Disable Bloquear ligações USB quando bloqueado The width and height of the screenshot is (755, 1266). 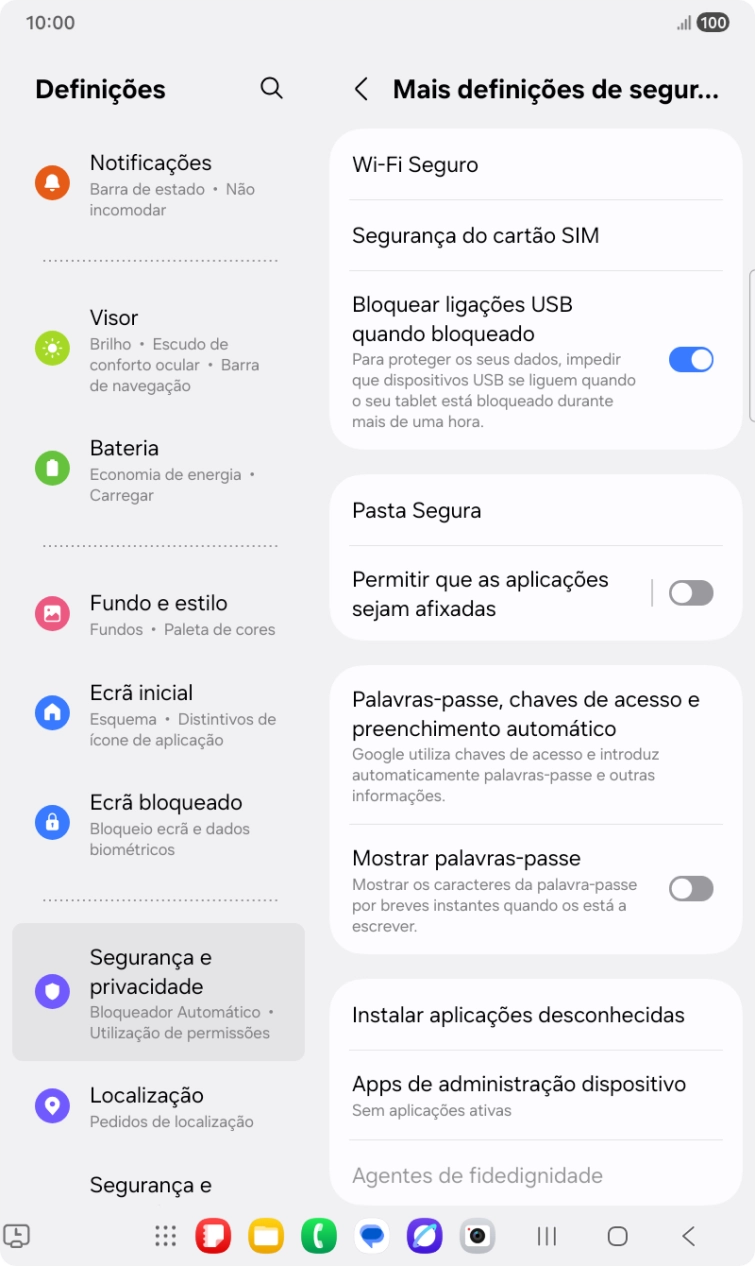point(690,358)
